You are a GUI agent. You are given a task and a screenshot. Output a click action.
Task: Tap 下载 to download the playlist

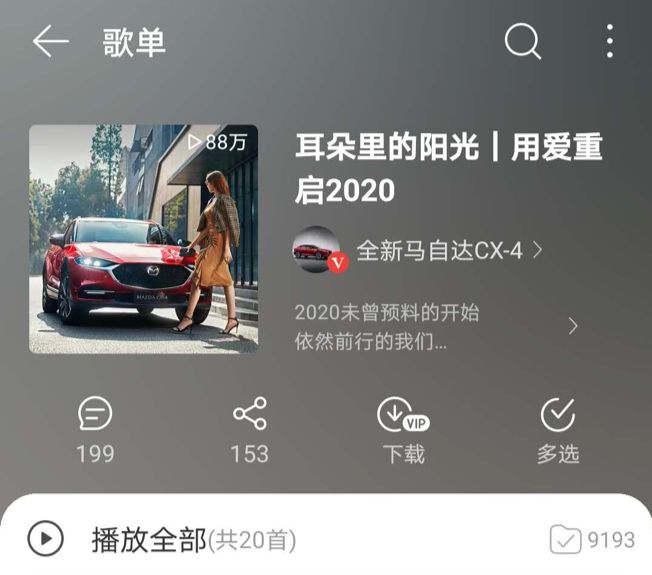point(403,429)
